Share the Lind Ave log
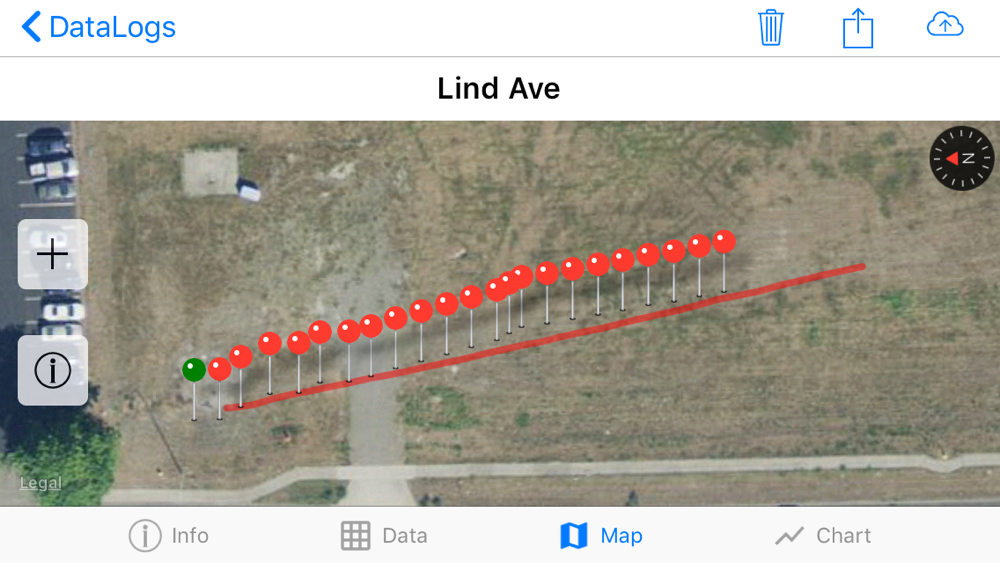 point(858,27)
